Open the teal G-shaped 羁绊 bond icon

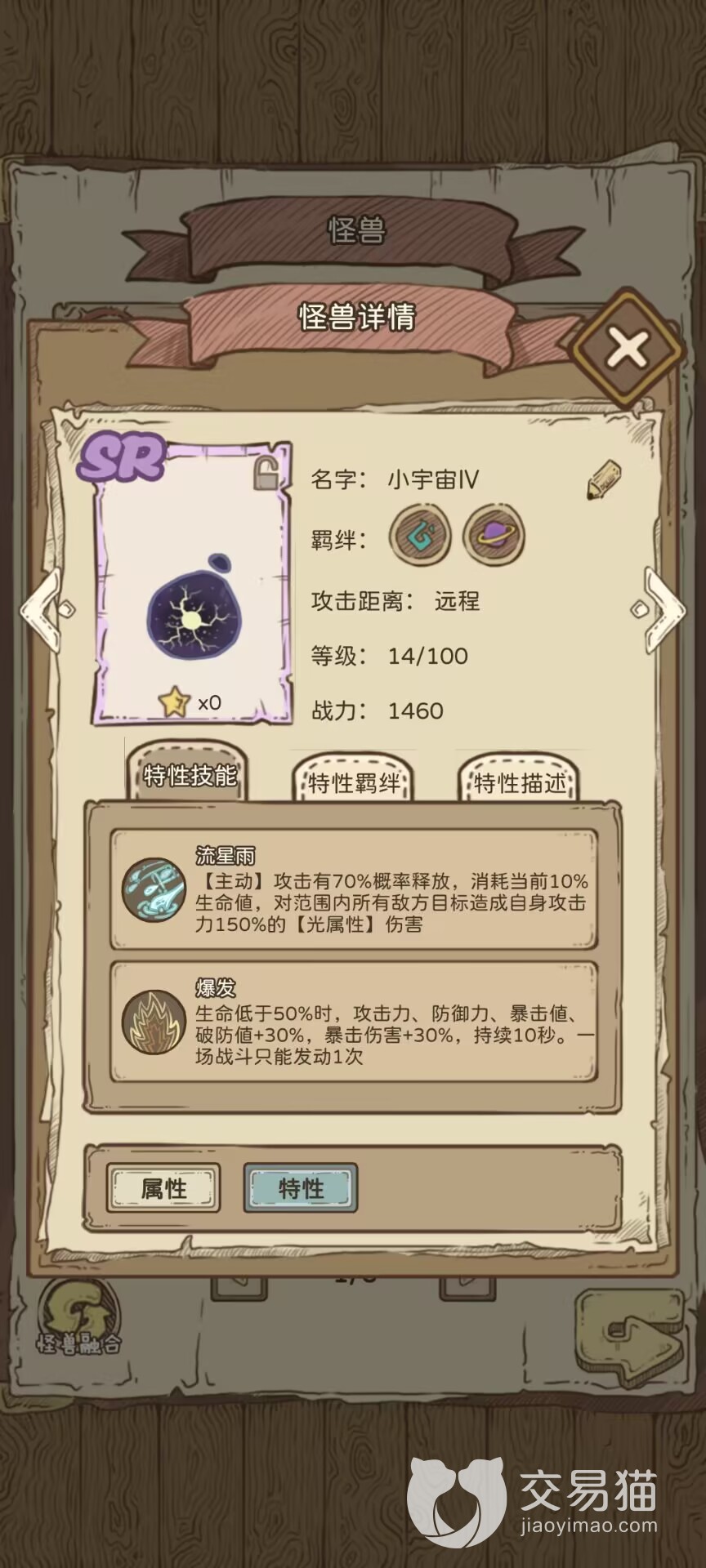(x=420, y=537)
